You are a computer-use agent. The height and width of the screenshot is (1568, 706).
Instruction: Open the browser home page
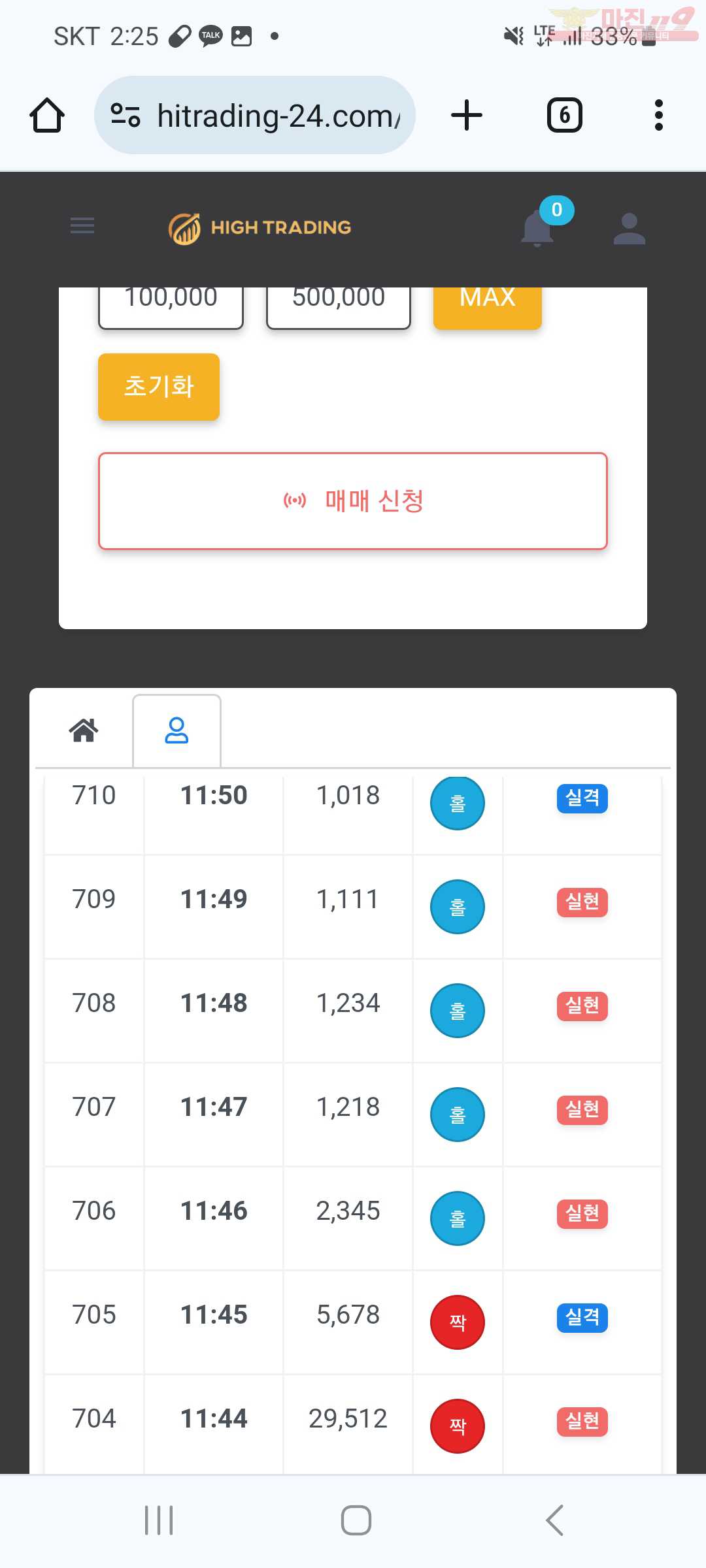(47, 116)
